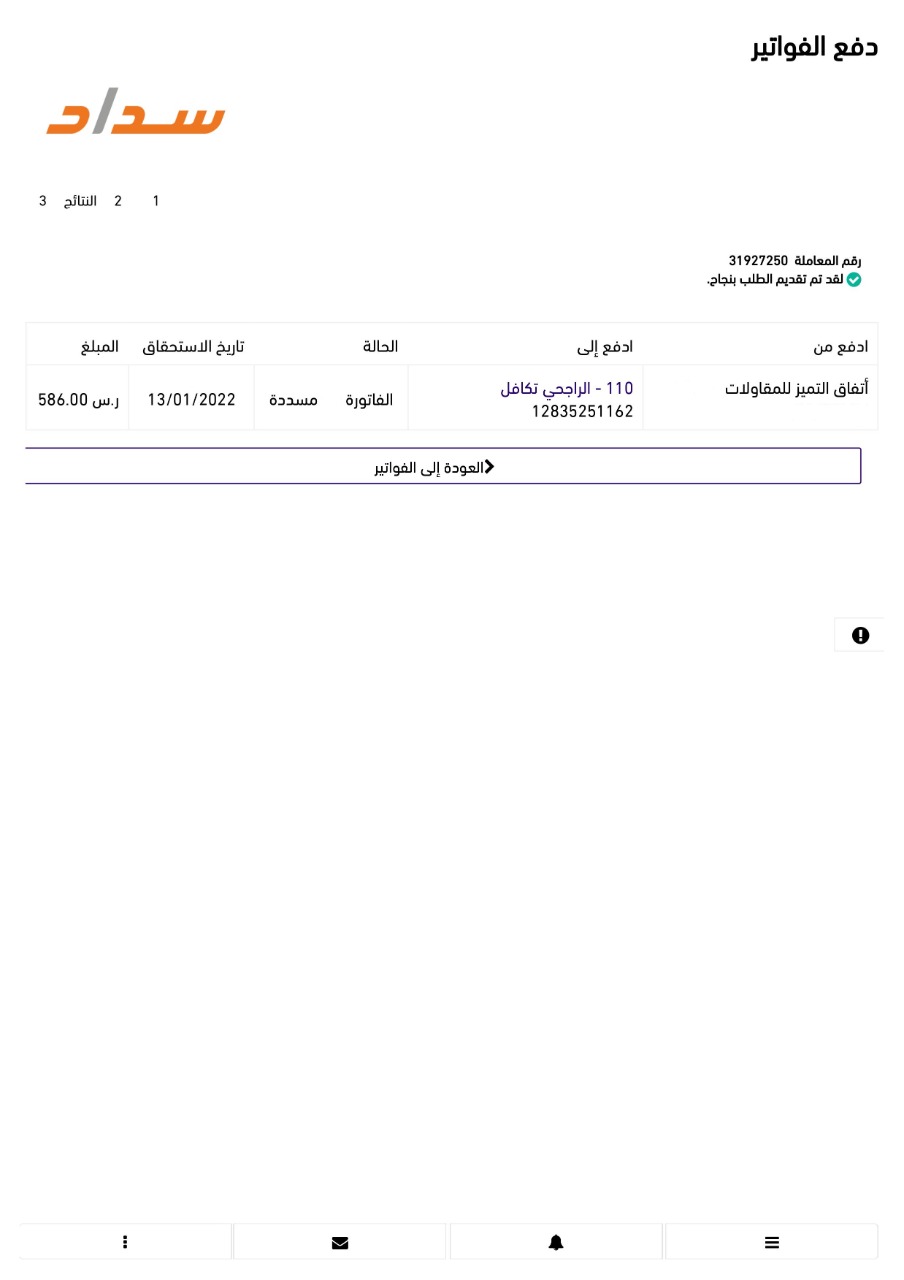
Task: Open the messages envelope icon
Action: pos(340,1242)
